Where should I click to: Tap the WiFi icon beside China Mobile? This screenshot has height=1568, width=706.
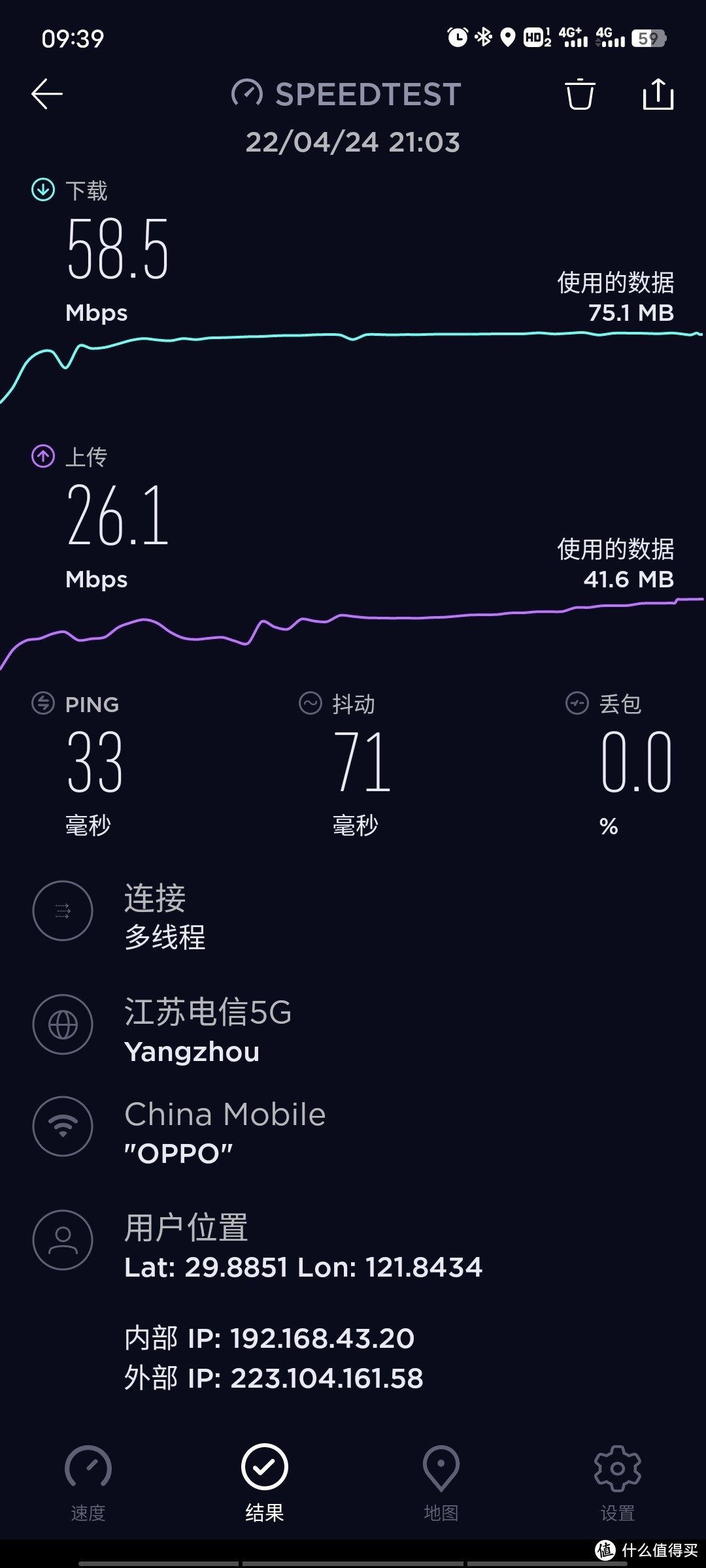[x=63, y=1126]
